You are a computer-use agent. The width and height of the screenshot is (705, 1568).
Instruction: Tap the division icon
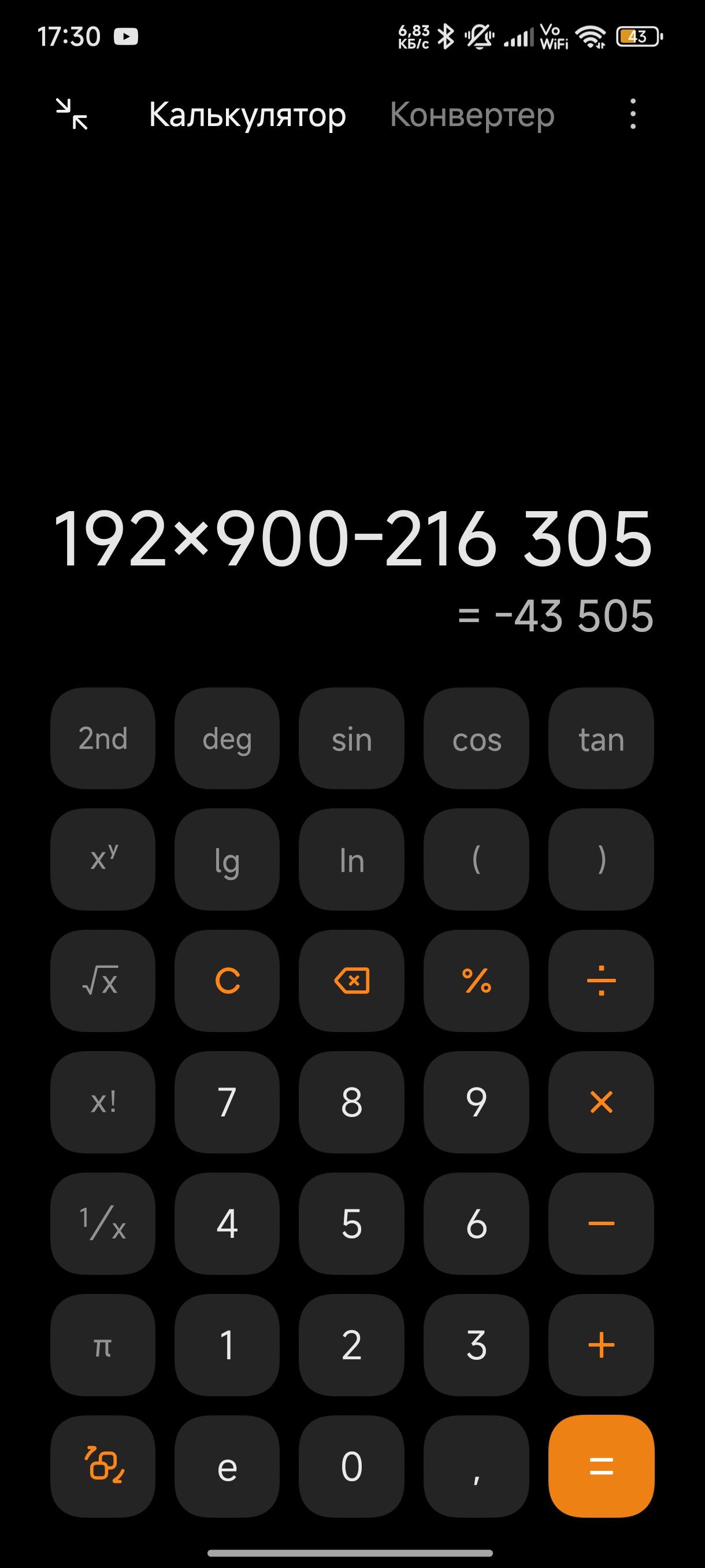[601, 981]
